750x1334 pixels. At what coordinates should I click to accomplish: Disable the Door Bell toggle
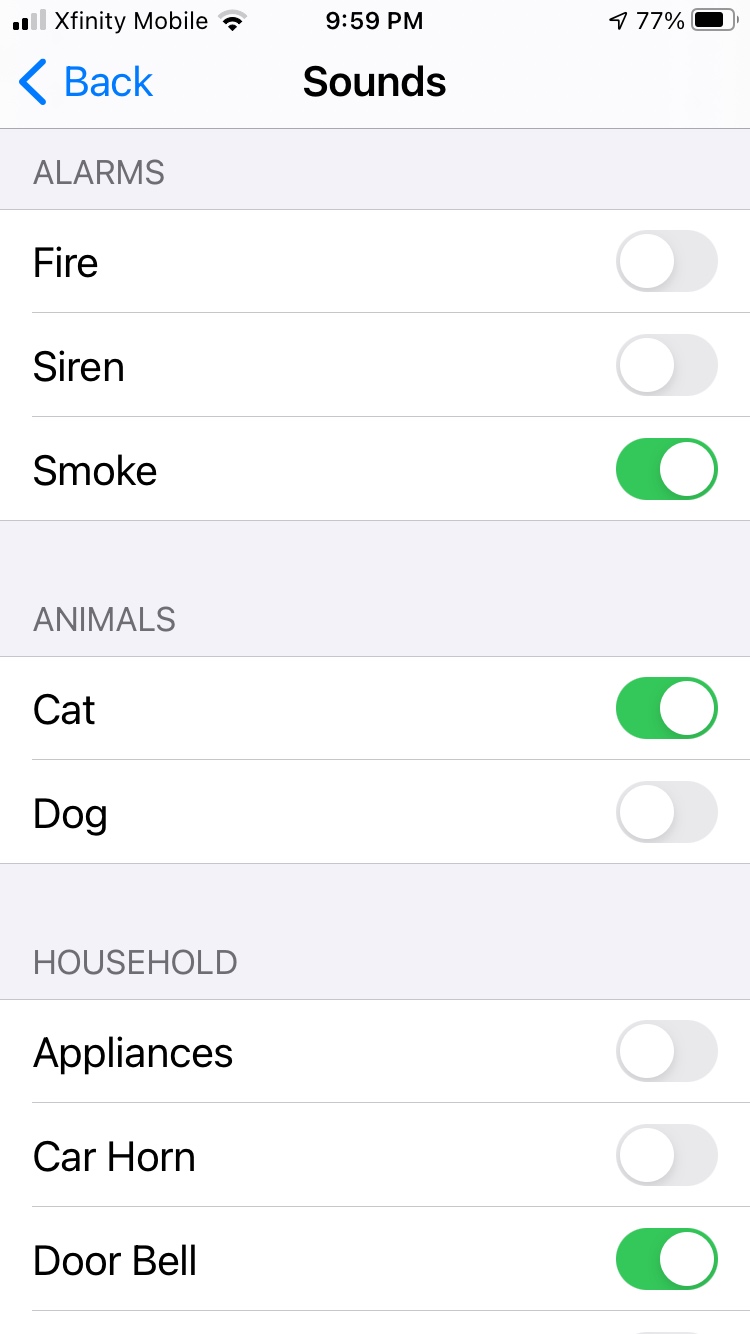click(667, 1259)
